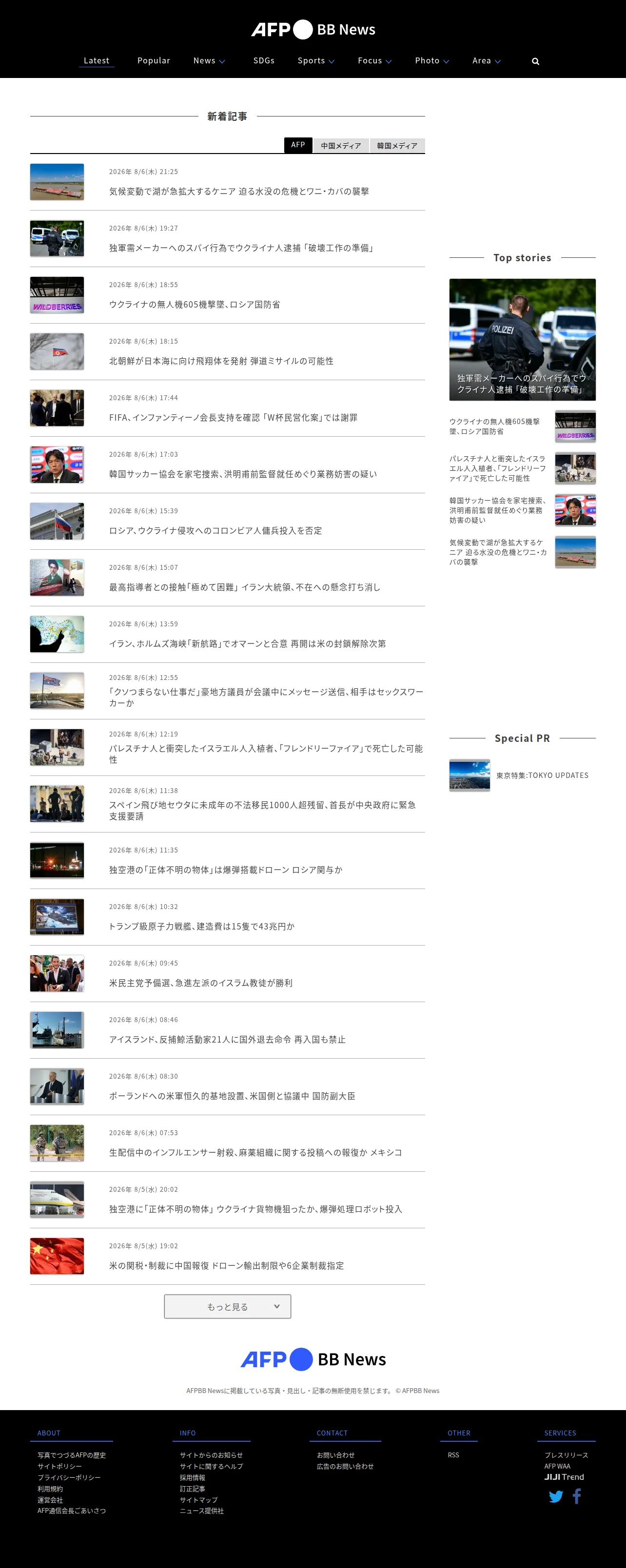626x1568 pixels.
Task: Open the top story police photo card
Action: (x=523, y=340)
